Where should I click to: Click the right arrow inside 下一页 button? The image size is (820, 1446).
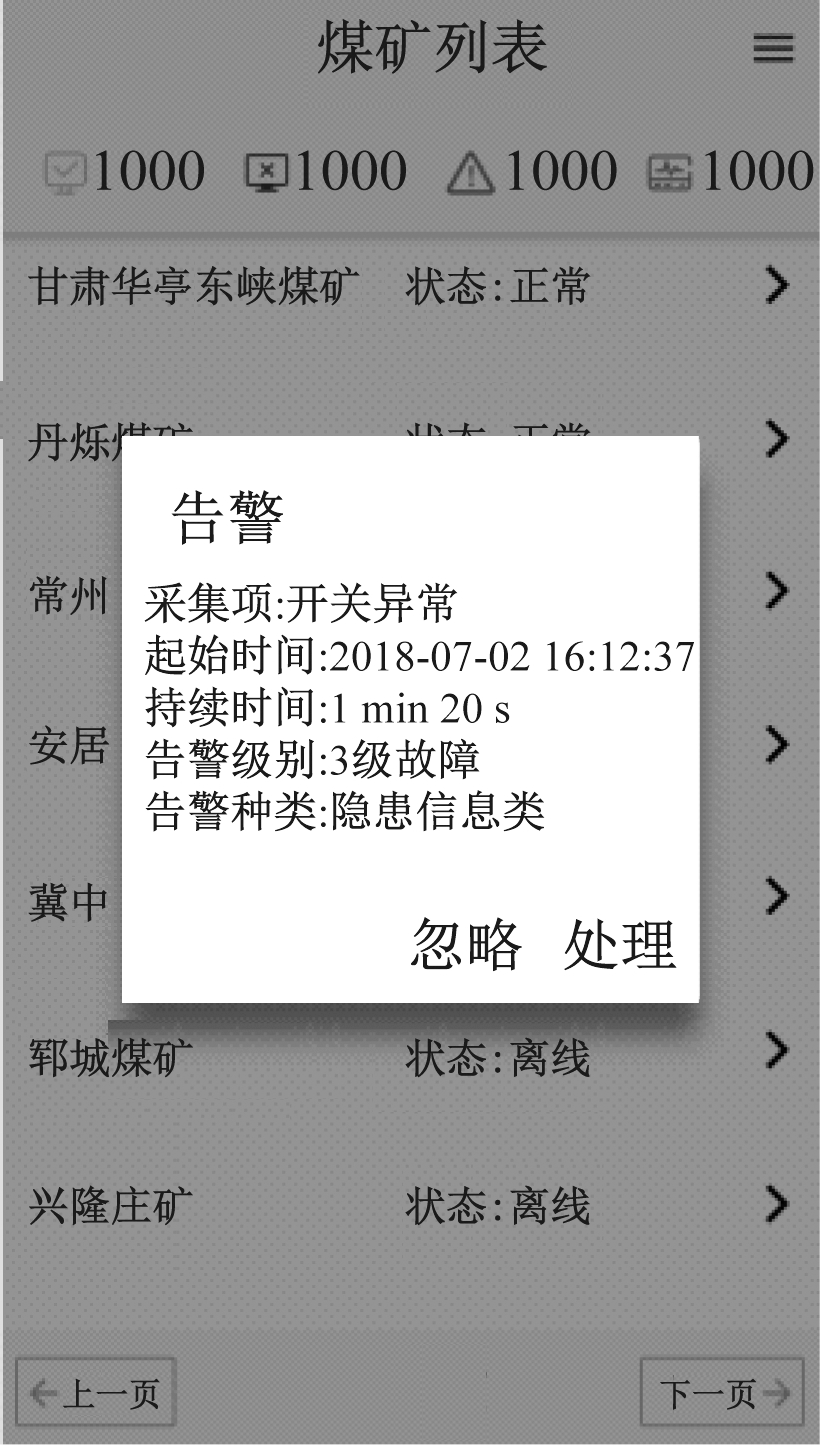[x=776, y=1391]
